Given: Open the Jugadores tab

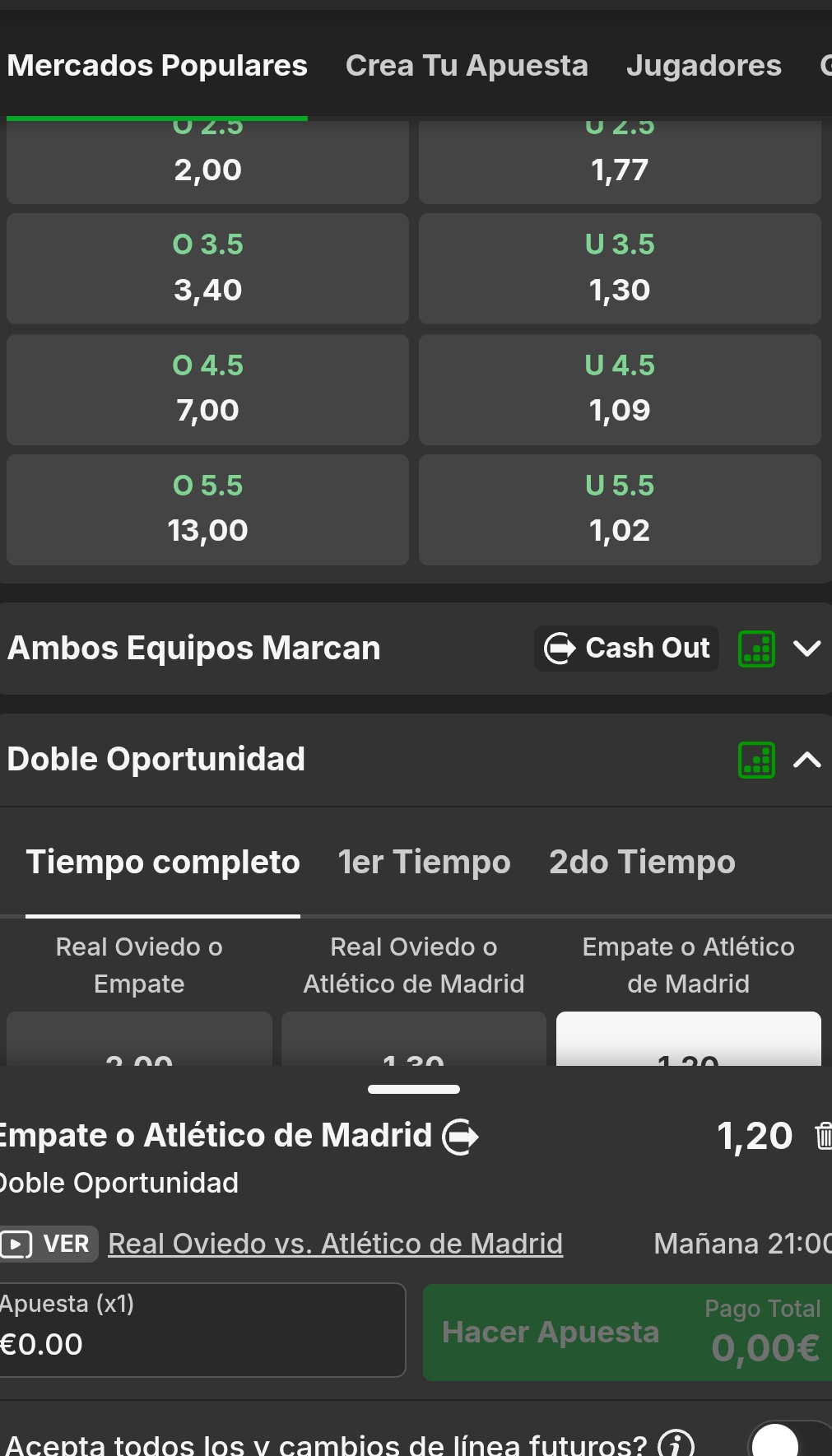Looking at the screenshot, I should pos(704,66).
